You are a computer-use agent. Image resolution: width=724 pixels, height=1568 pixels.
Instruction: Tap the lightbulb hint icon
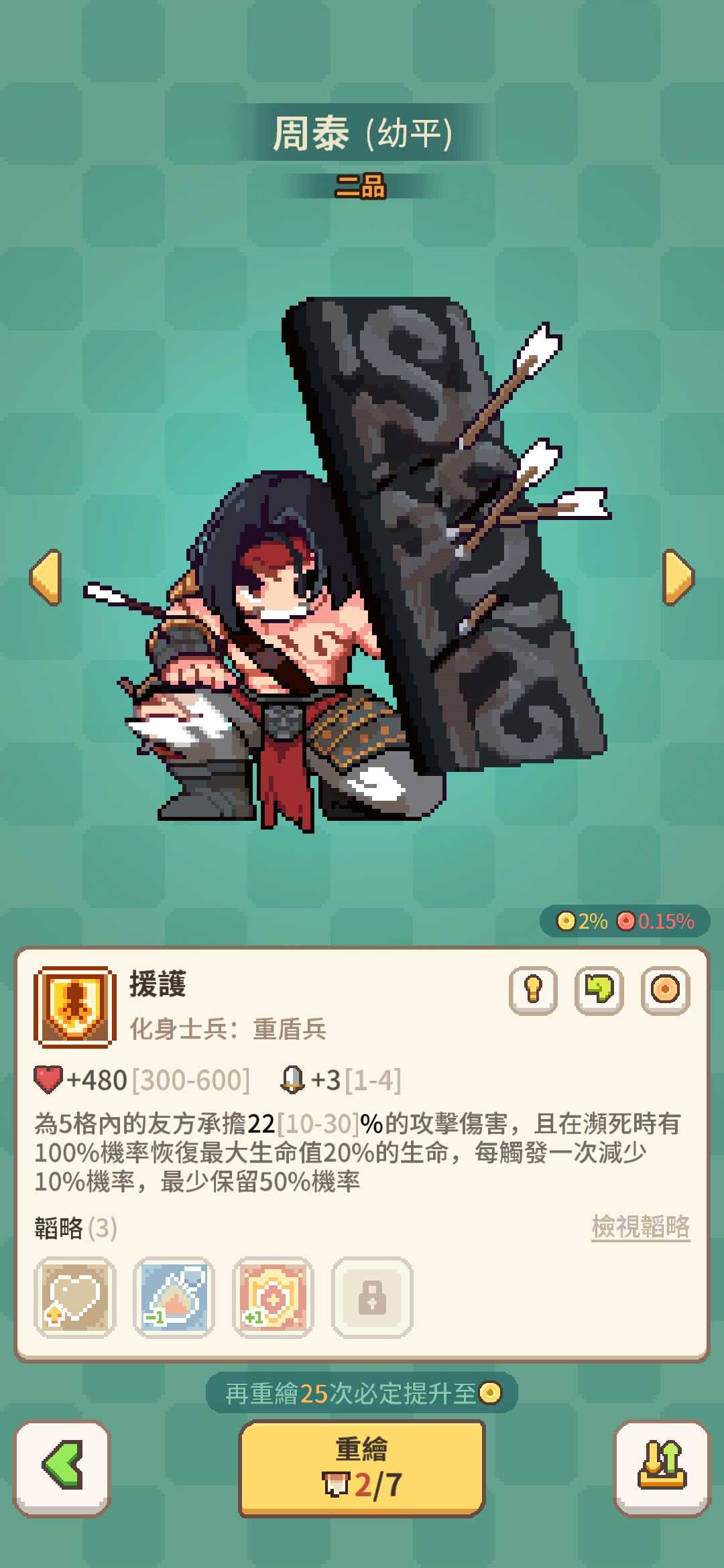(533, 990)
